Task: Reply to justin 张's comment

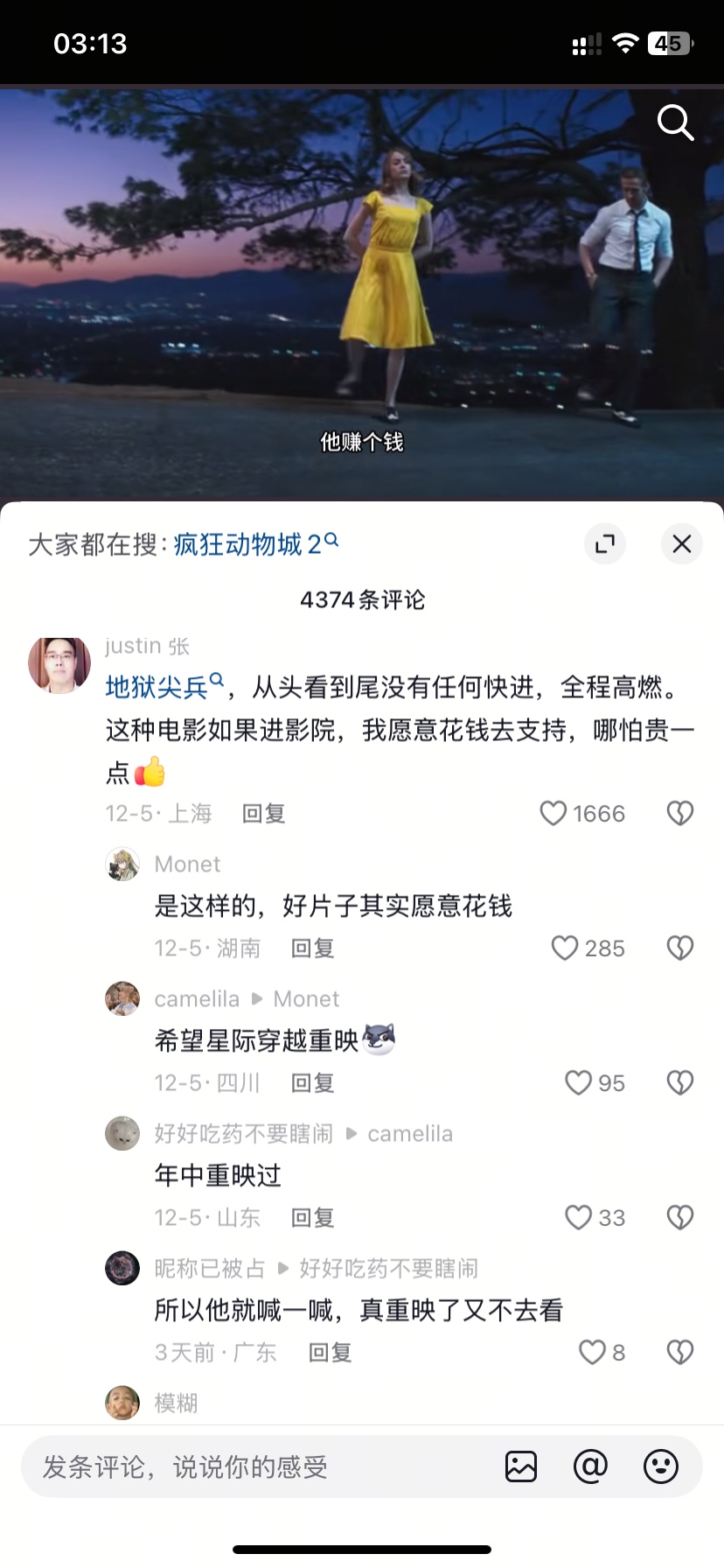Action: pyautogui.click(x=263, y=814)
